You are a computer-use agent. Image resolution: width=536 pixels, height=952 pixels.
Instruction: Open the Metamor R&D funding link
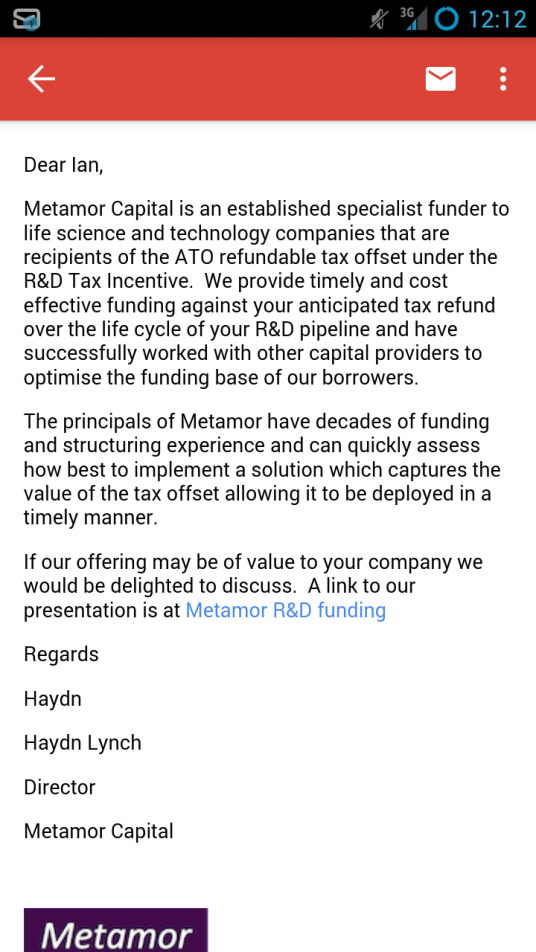pyautogui.click(x=285, y=610)
